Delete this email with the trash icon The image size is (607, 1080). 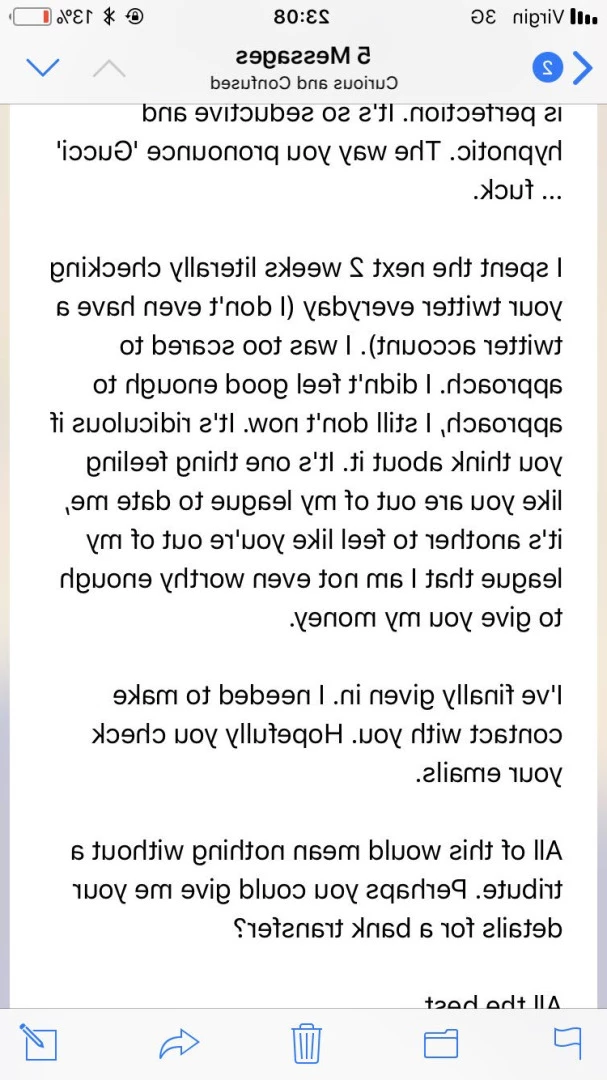(x=307, y=1043)
